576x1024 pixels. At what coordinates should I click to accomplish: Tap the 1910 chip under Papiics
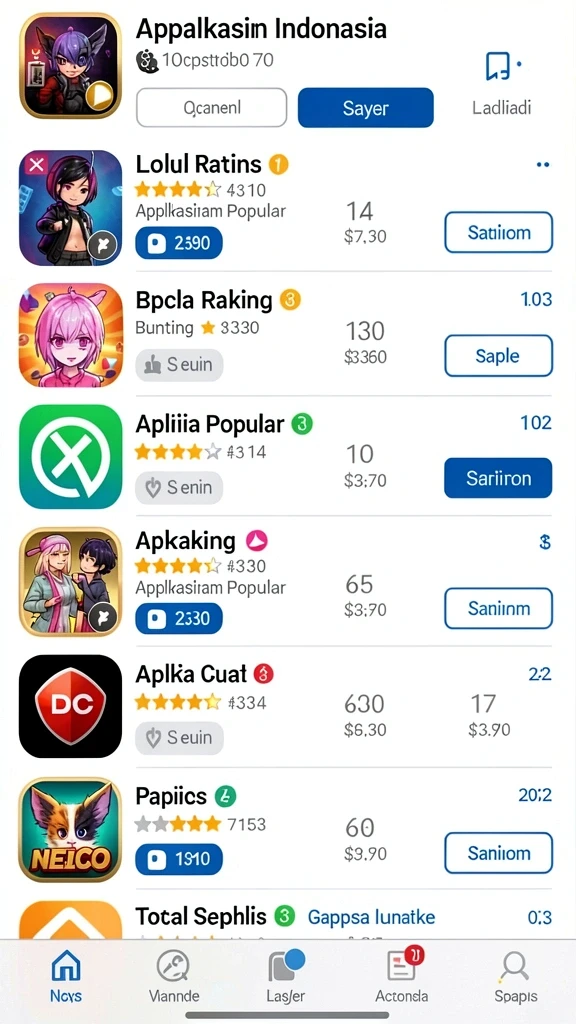(x=179, y=859)
